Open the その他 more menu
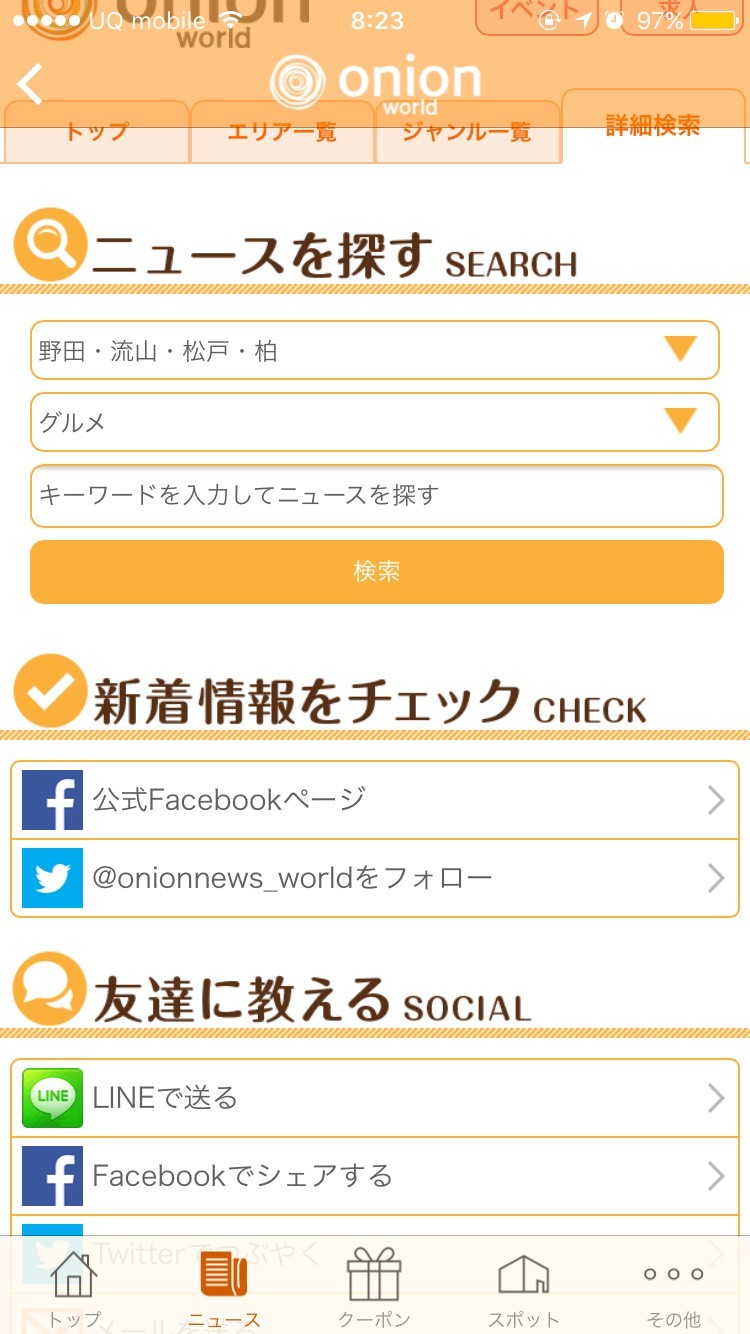 673,1288
